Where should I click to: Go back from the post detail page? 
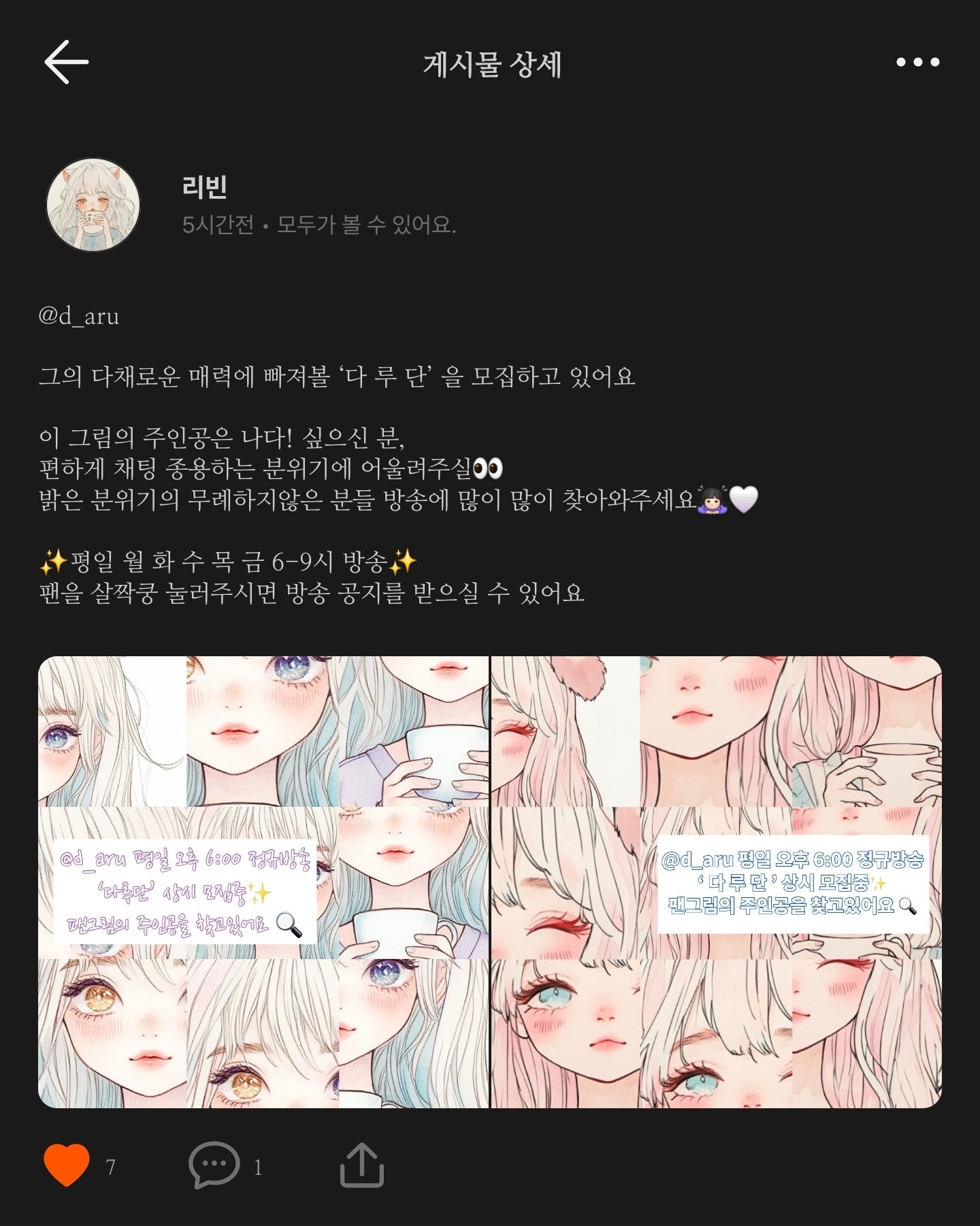point(67,62)
